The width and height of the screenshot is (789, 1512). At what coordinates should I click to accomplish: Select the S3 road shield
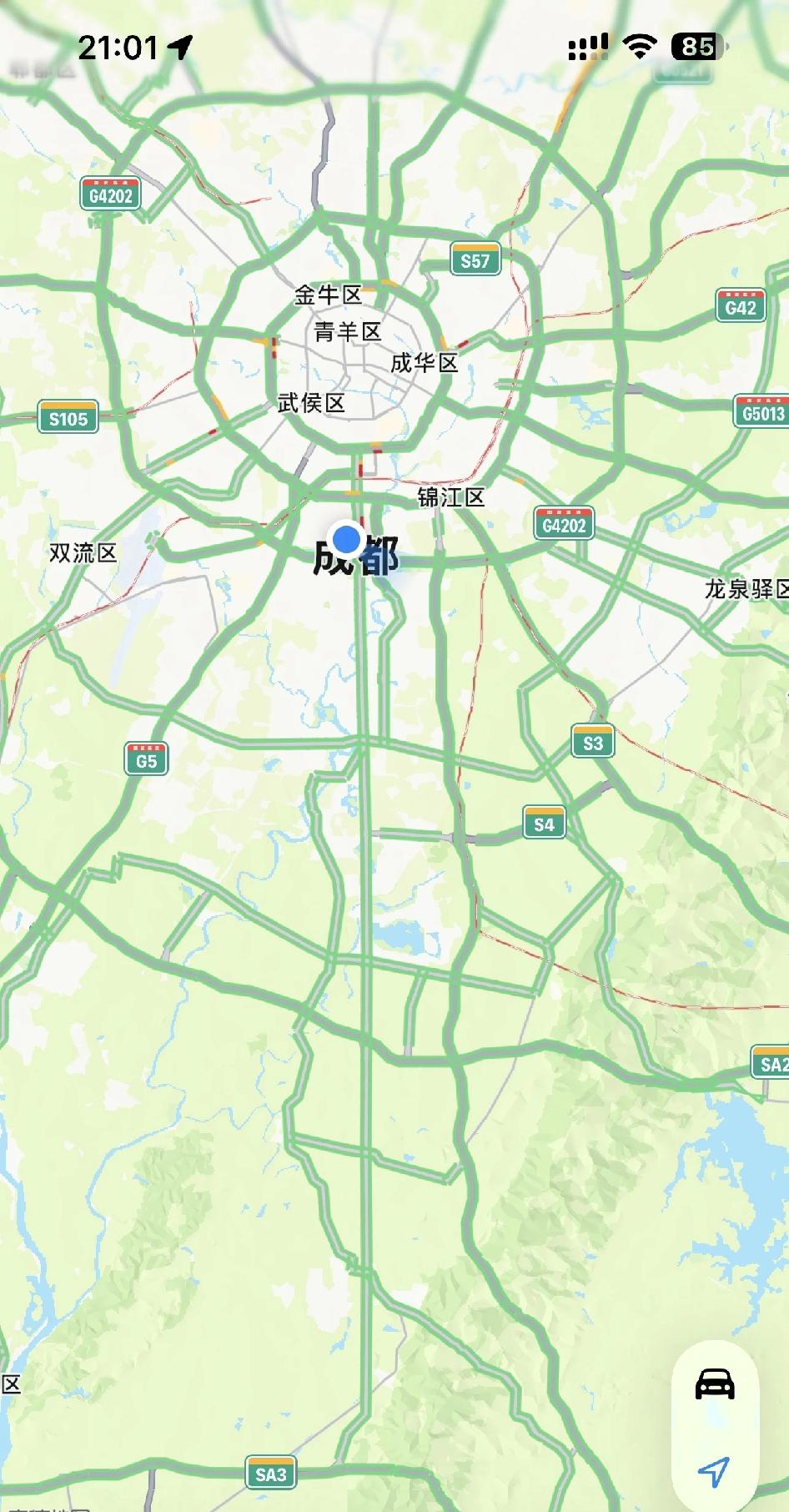[593, 740]
